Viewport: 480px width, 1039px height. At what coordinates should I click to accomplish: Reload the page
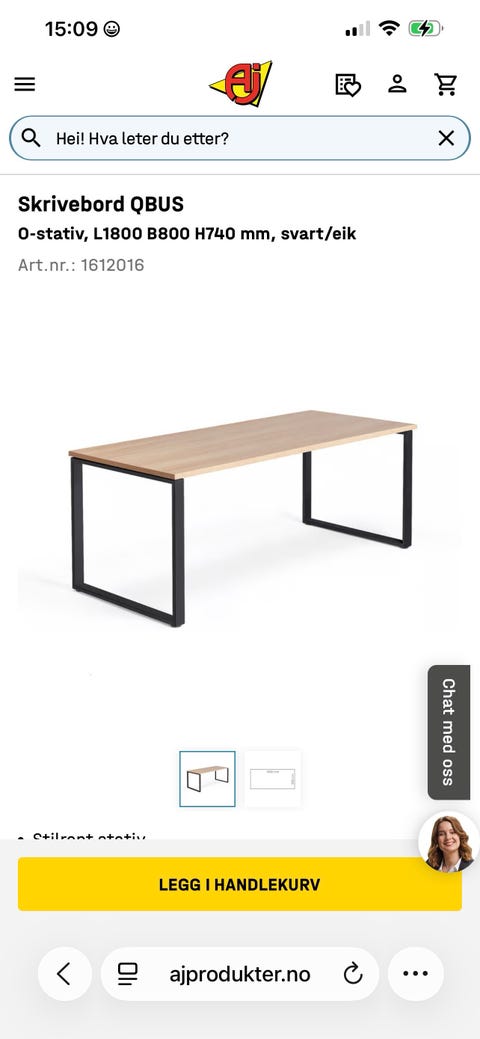point(353,973)
